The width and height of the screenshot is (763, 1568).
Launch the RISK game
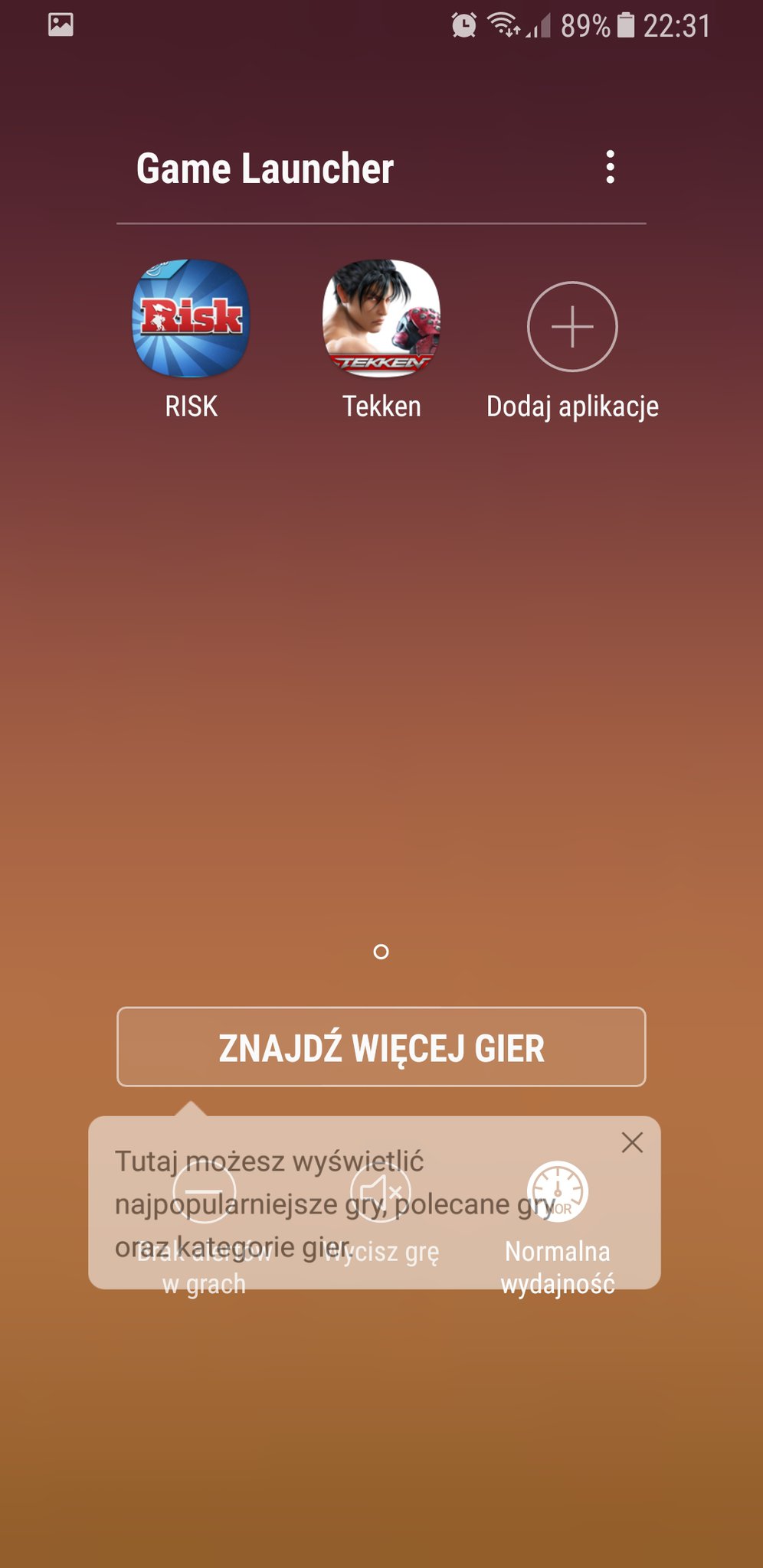coord(191,319)
